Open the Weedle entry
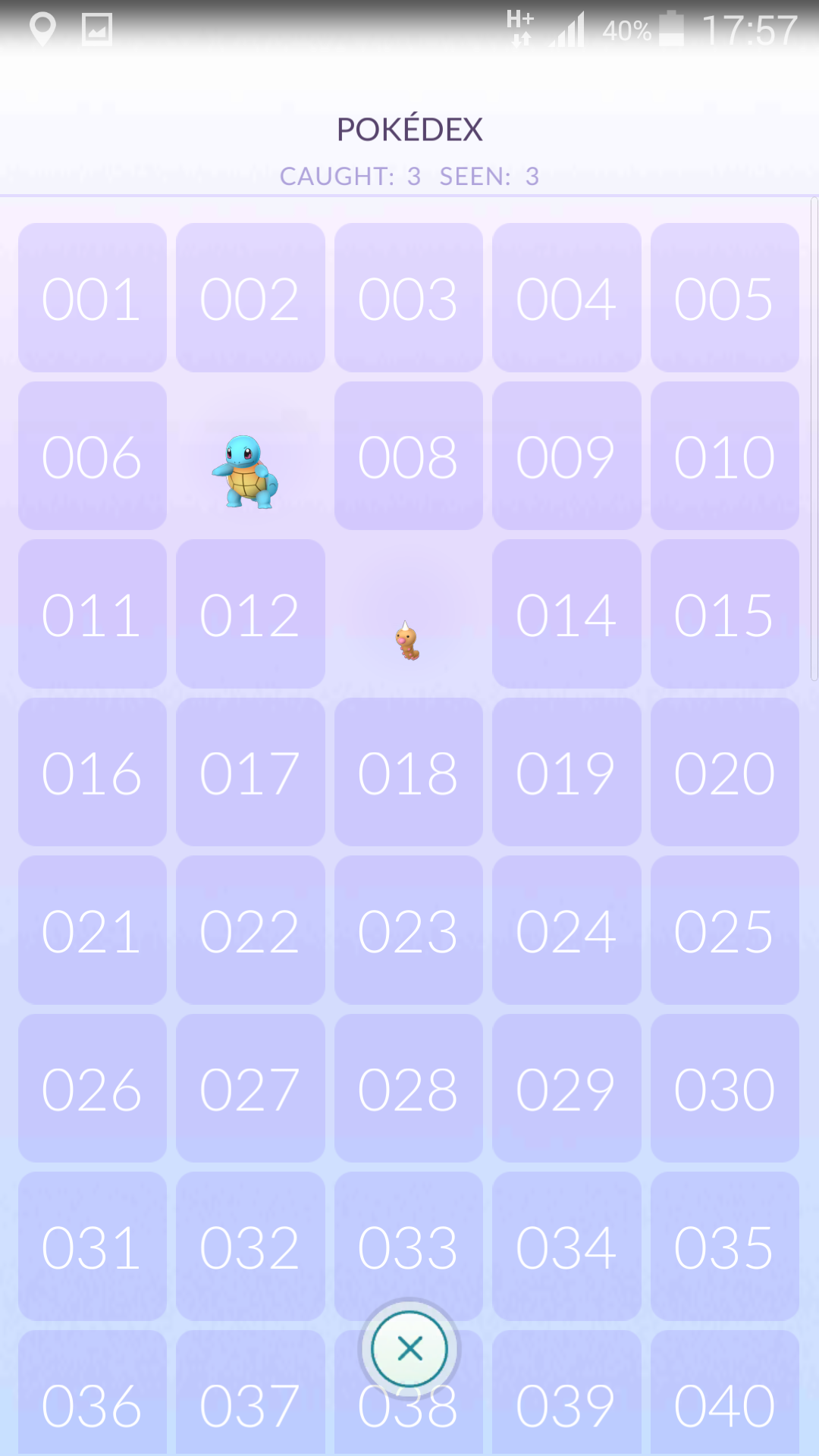819x1456 pixels. (x=408, y=614)
